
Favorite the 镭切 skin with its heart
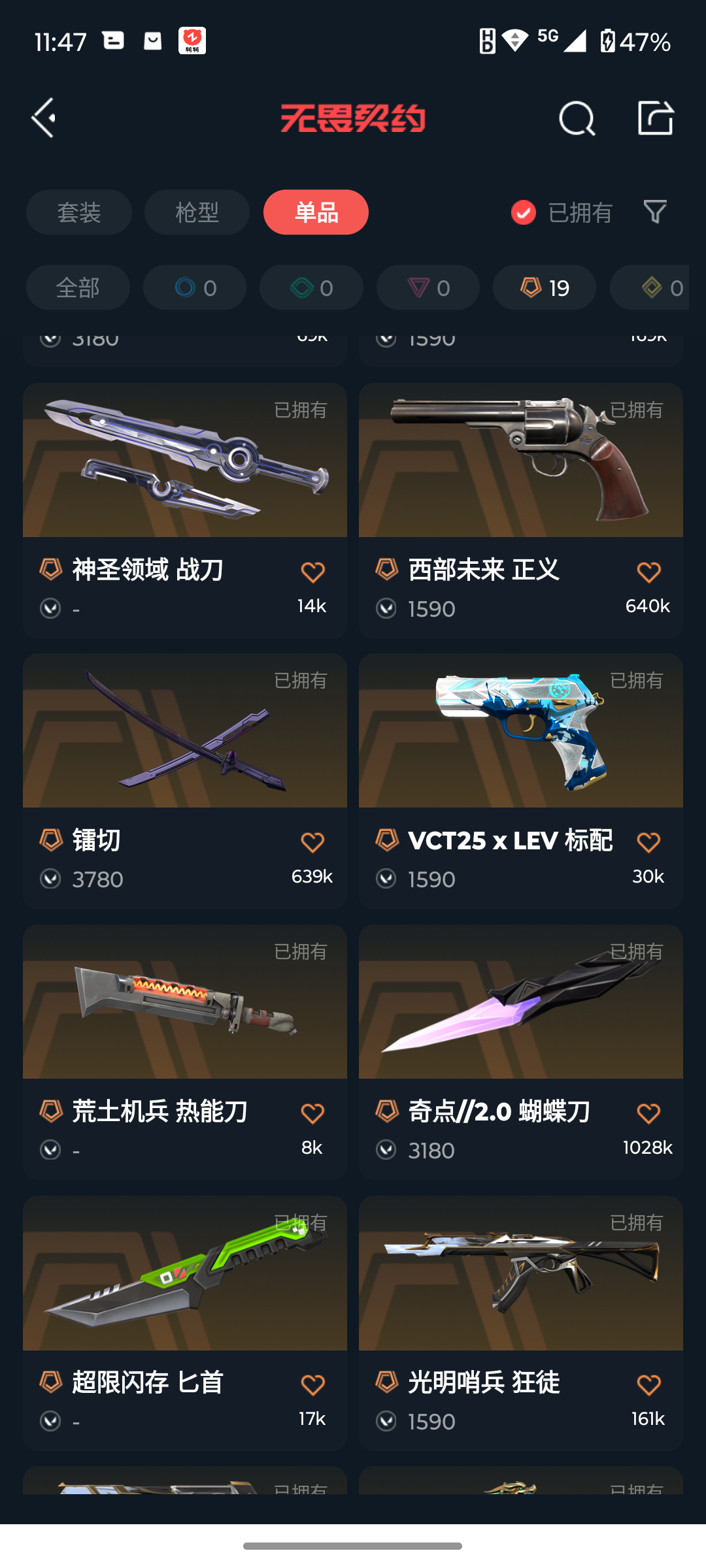coord(312,843)
